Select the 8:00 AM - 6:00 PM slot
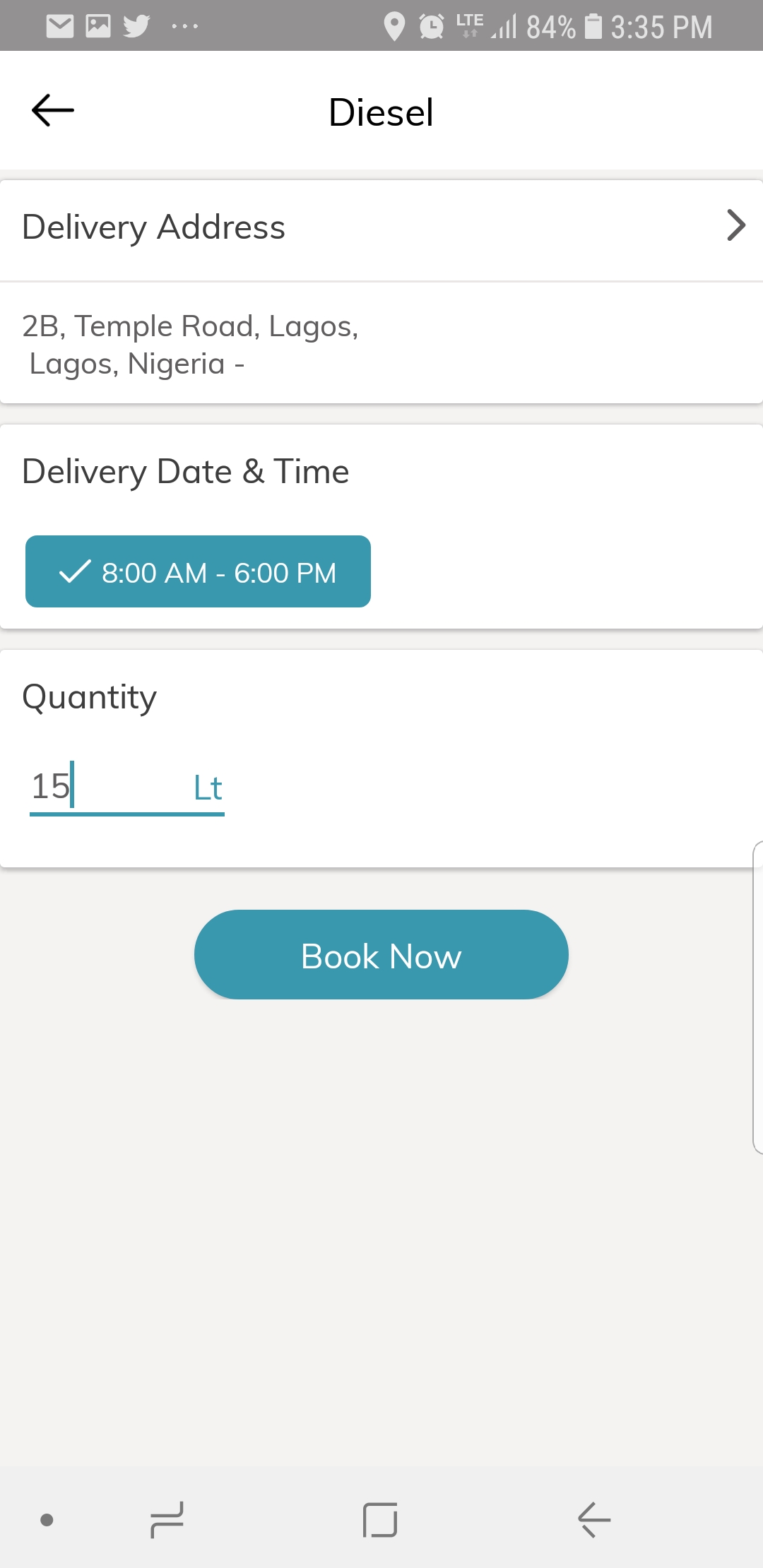763x1568 pixels. [x=198, y=572]
